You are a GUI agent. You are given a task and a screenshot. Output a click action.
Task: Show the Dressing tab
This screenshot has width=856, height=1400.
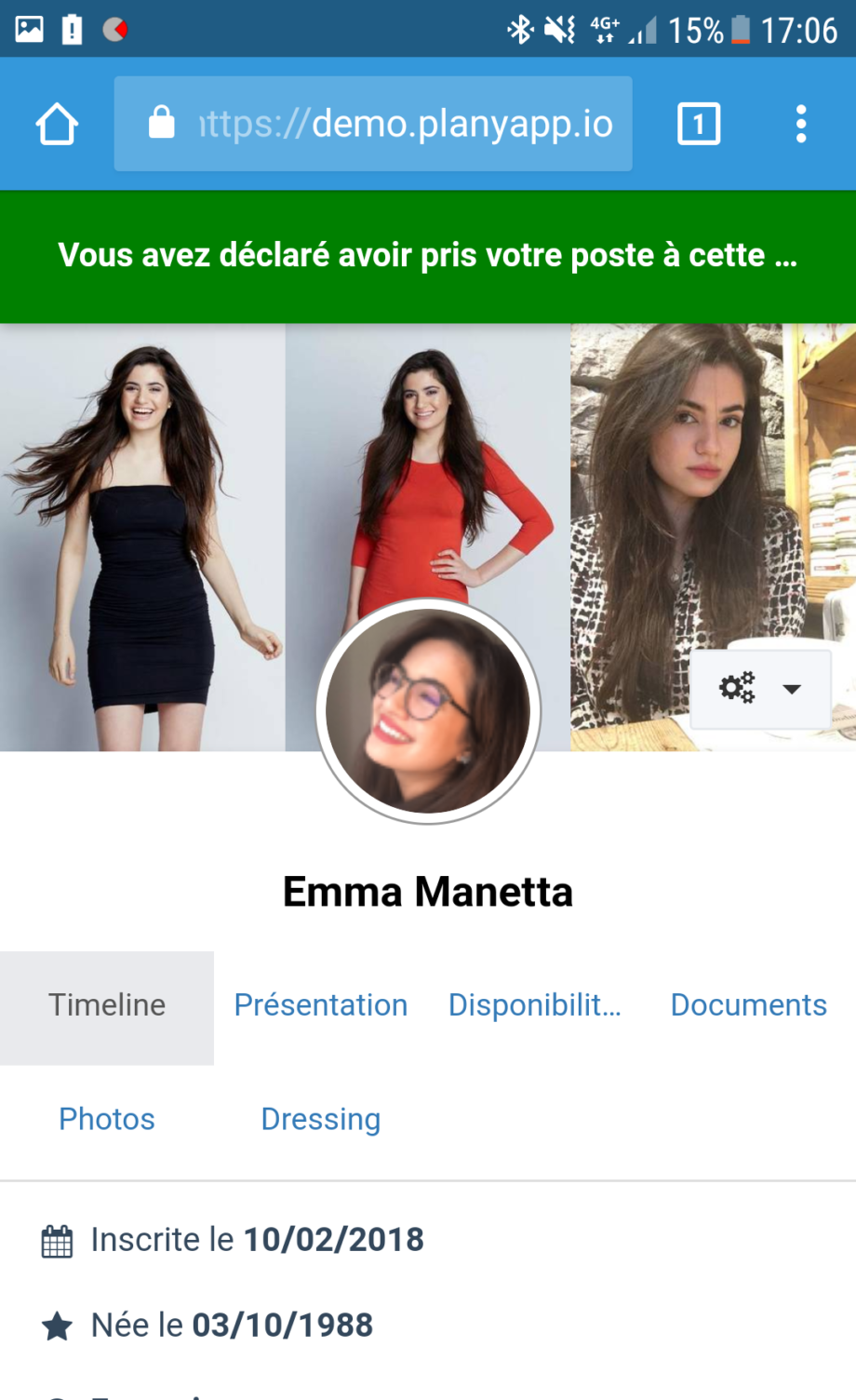click(321, 1120)
